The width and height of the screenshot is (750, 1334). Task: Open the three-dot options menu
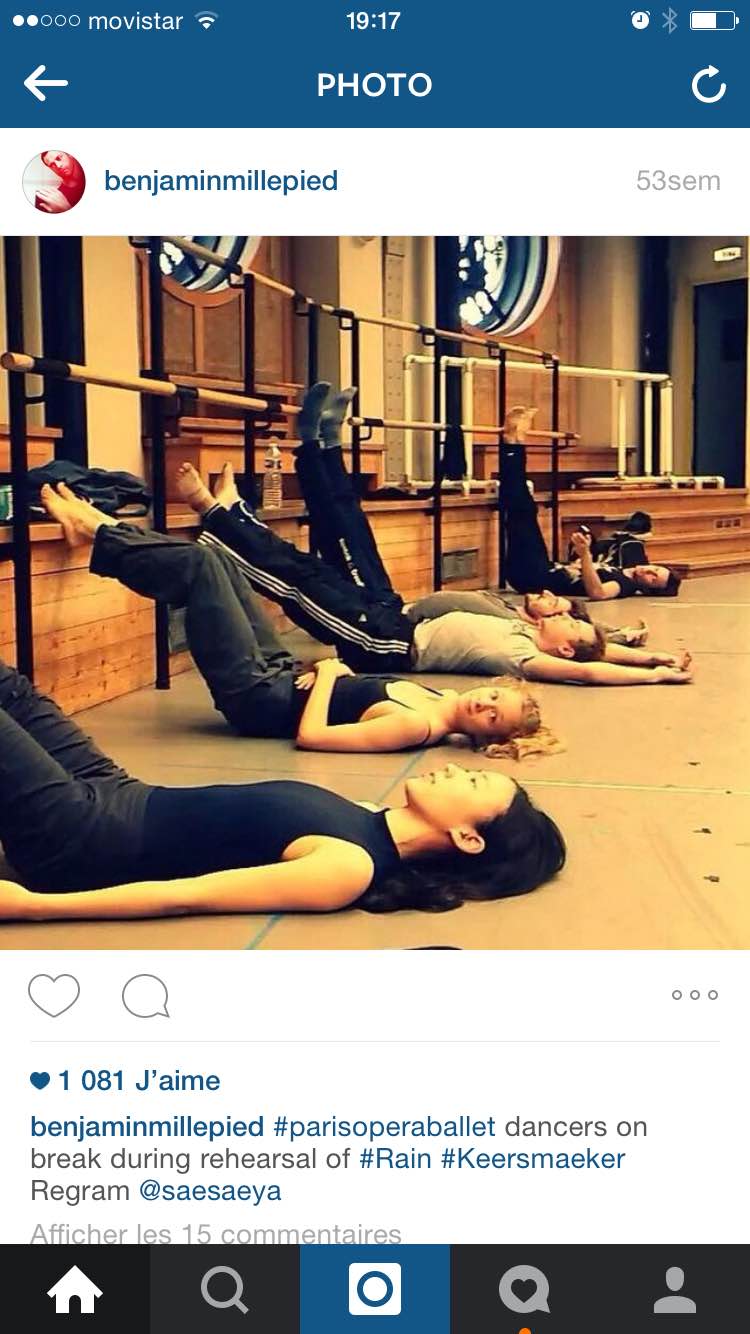click(695, 995)
